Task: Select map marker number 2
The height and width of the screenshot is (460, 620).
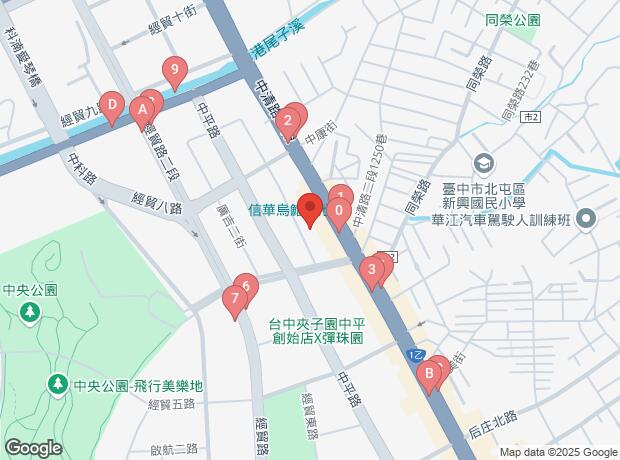Action: point(288,123)
